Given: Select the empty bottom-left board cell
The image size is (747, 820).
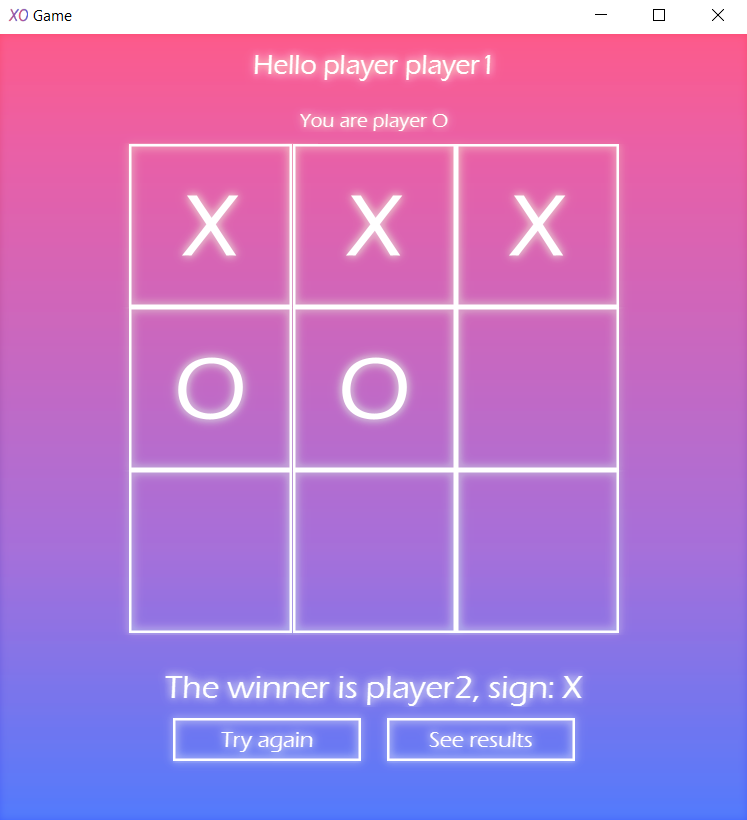Looking at the screenshot, I should [211, 551].
